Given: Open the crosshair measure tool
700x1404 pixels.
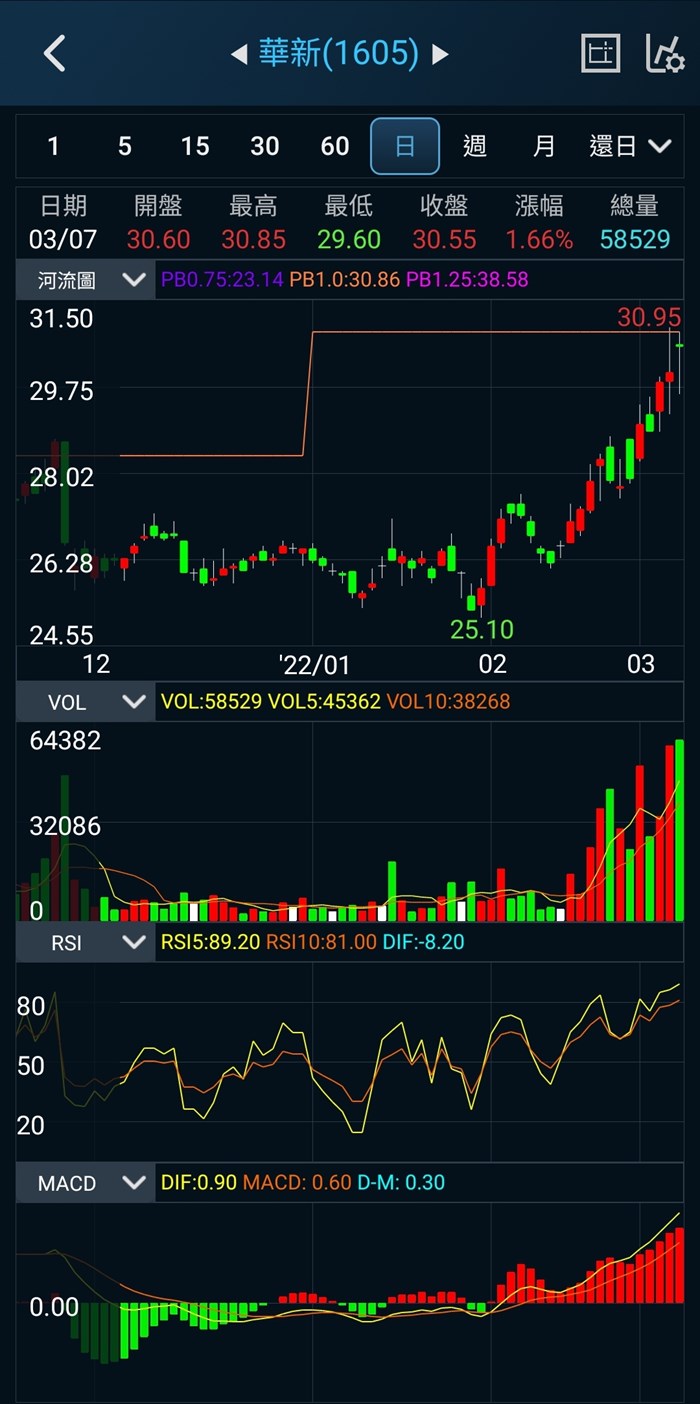Looking at the screenshot, I should pos(600,53).
